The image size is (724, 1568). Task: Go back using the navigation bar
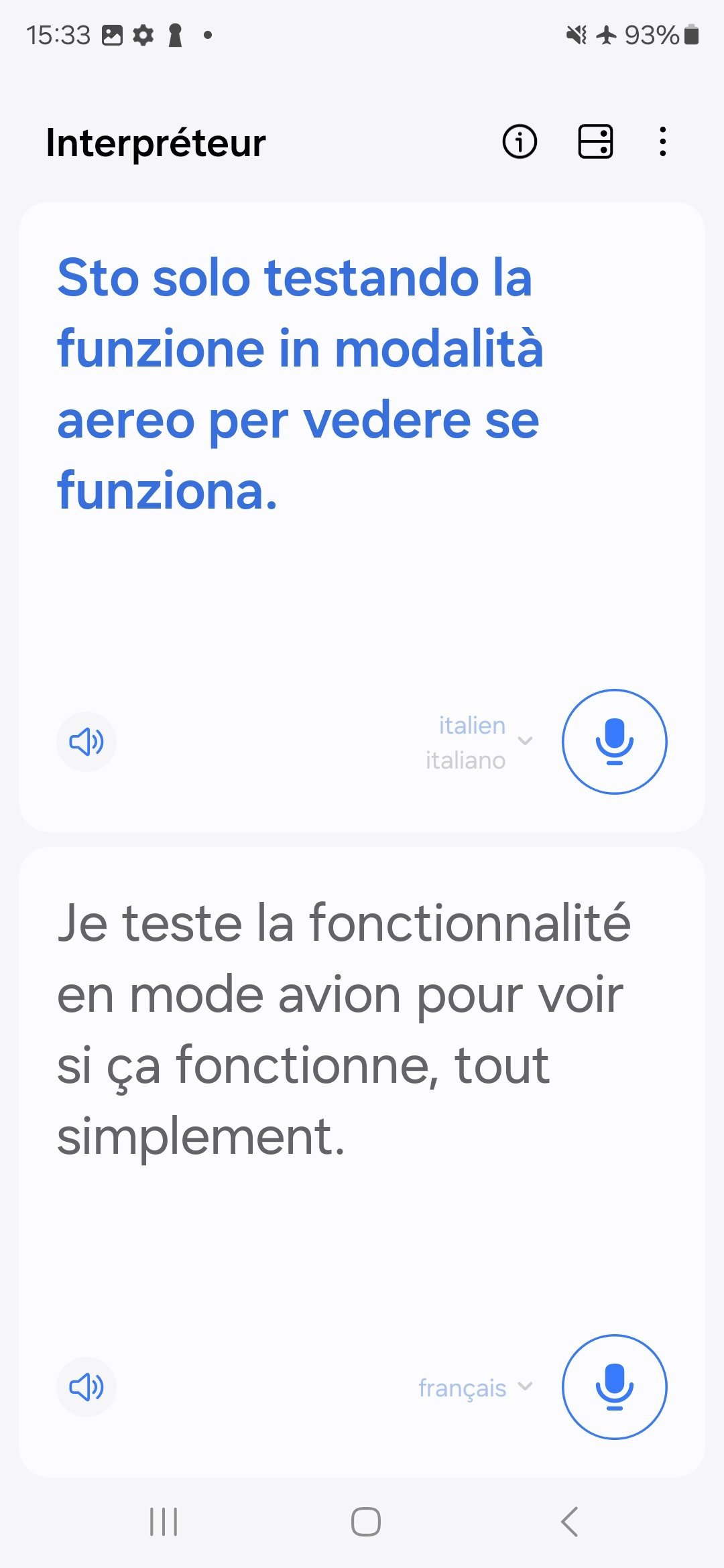pyautogui.click(x=569, y=1522)
